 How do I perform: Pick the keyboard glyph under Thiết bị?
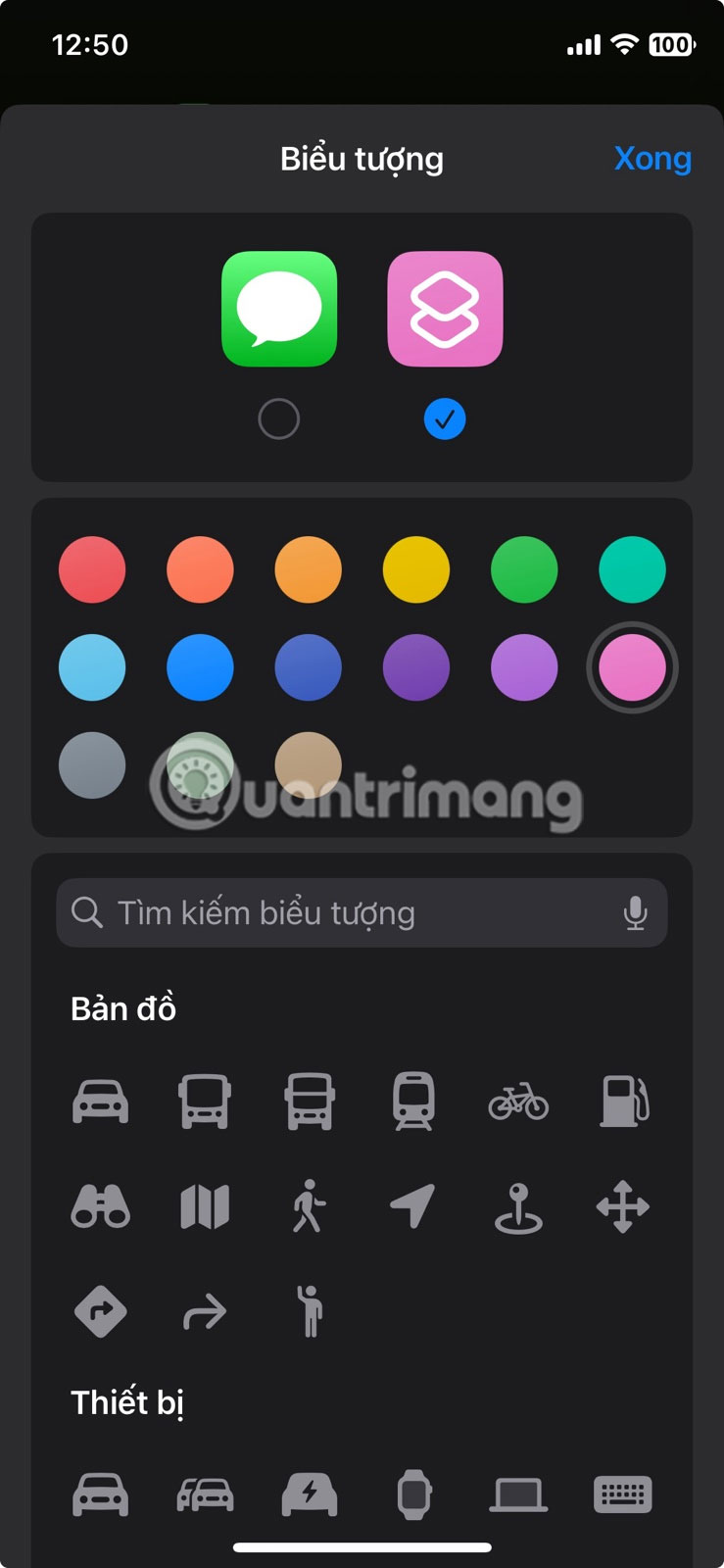coord(623,1494)
